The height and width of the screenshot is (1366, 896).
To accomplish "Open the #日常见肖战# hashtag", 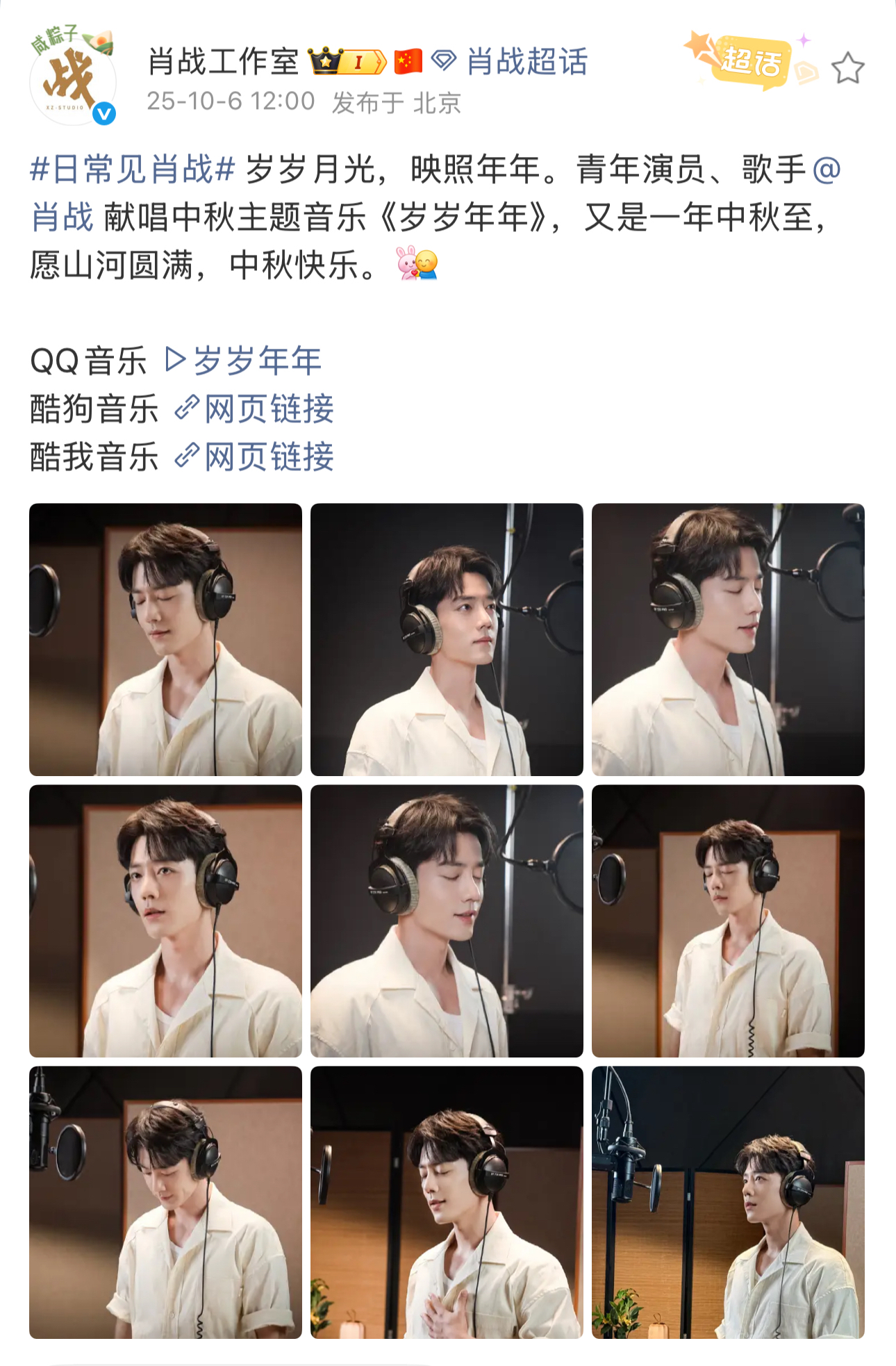I will tap(133, 170).
